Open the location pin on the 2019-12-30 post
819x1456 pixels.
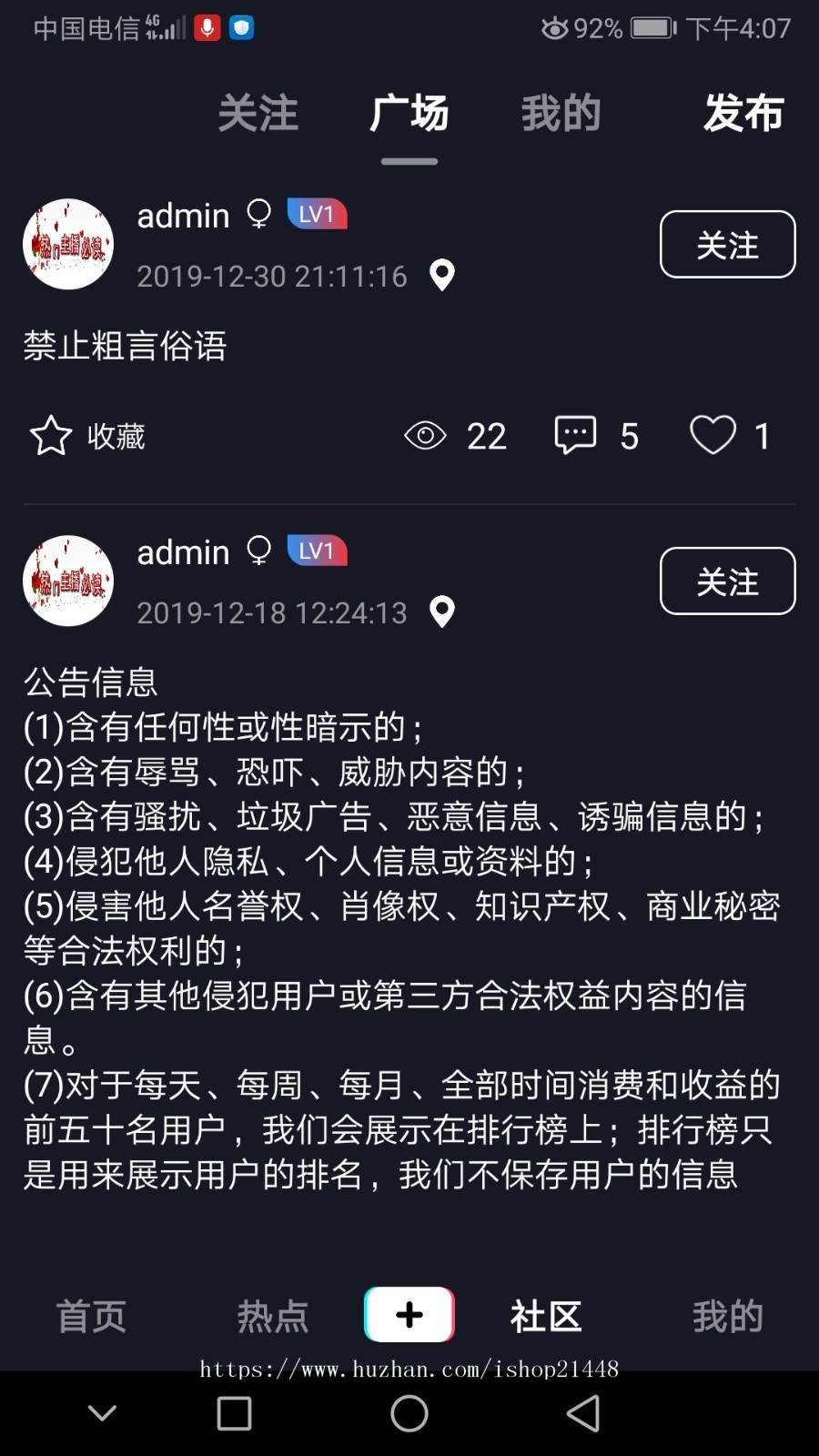(442, 275)
